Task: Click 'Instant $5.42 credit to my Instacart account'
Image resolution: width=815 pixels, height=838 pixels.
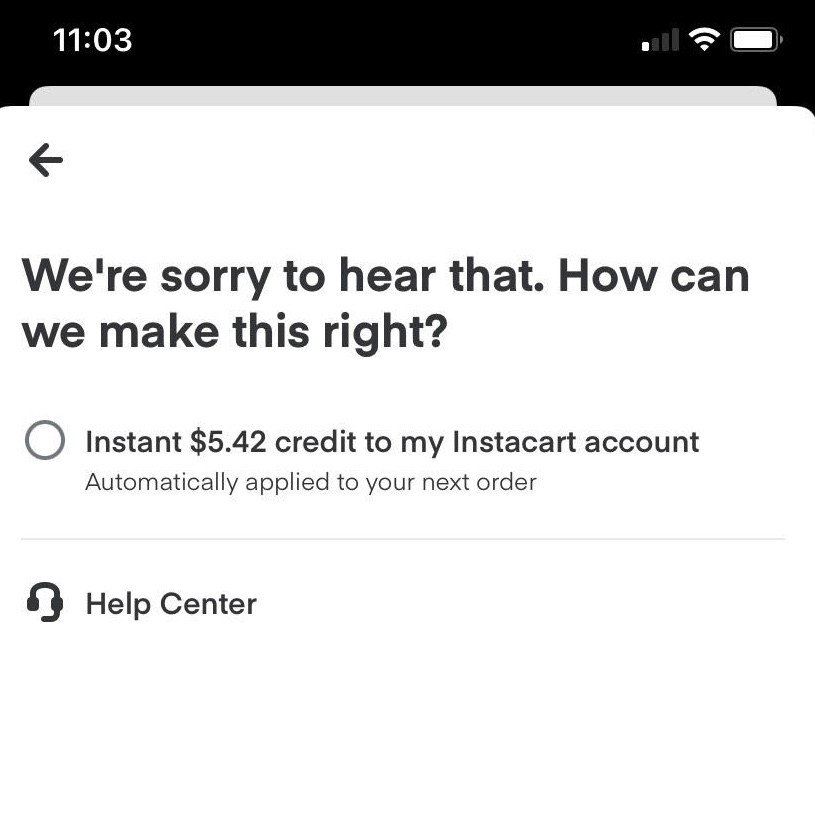Action: pos(392,441)
